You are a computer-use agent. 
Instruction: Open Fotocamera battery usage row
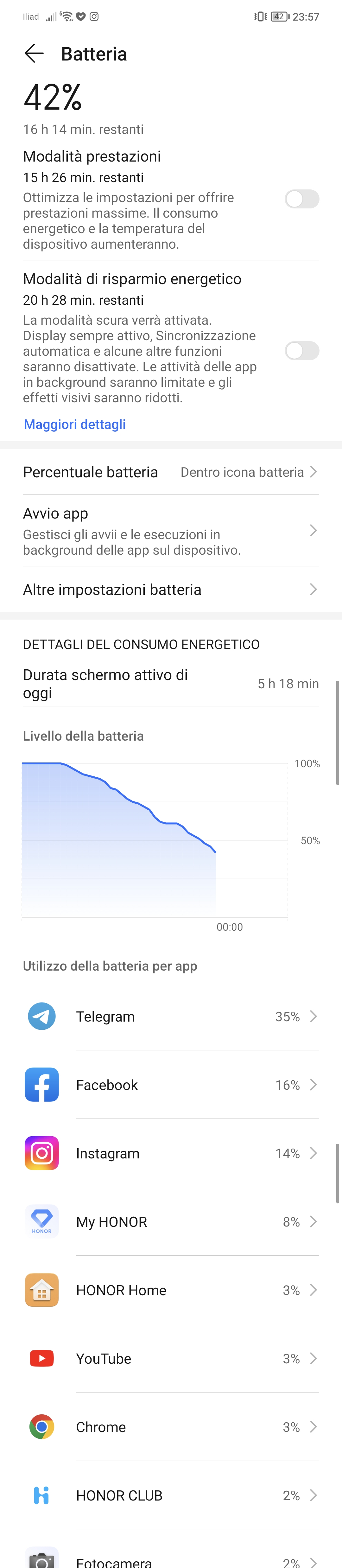click(x=170, y=1559)
